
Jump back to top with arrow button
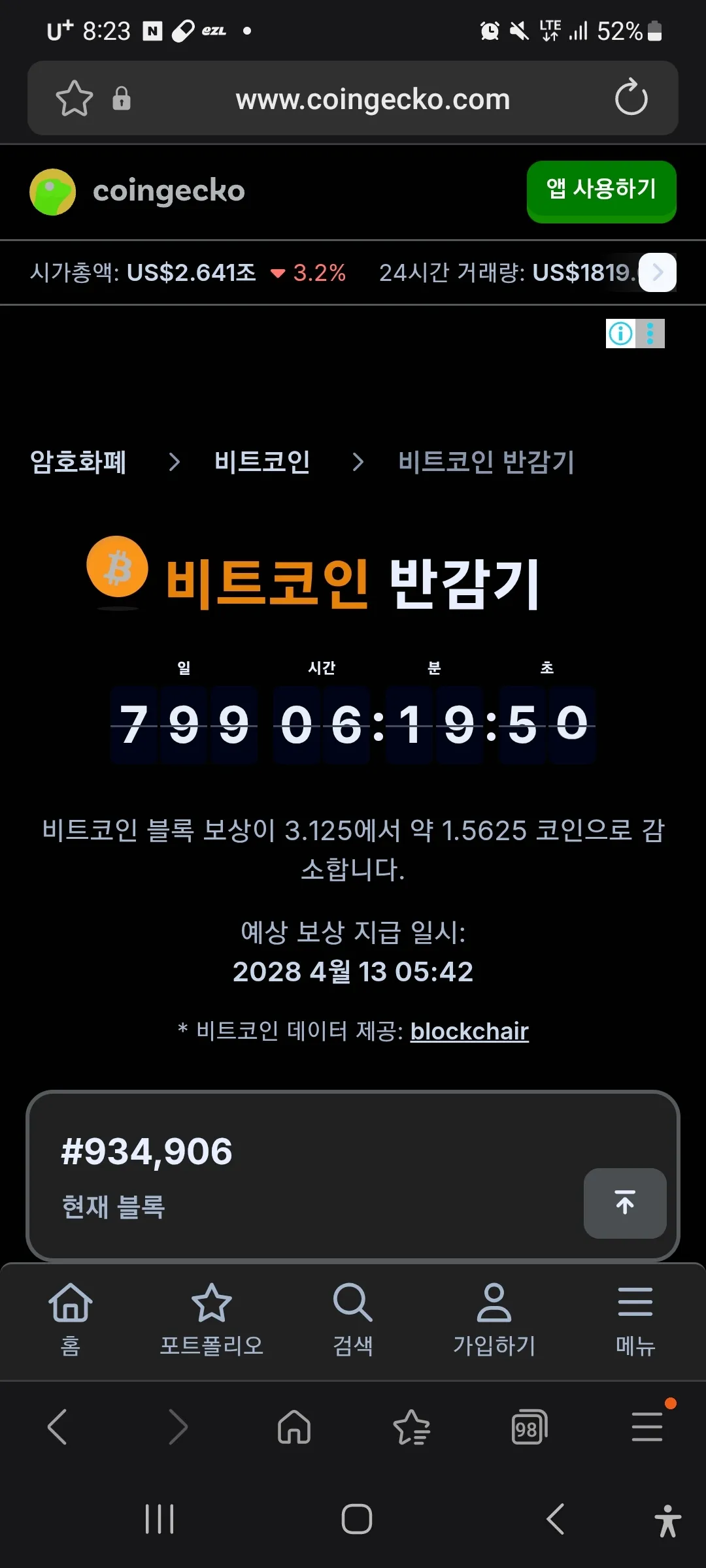624,1203
